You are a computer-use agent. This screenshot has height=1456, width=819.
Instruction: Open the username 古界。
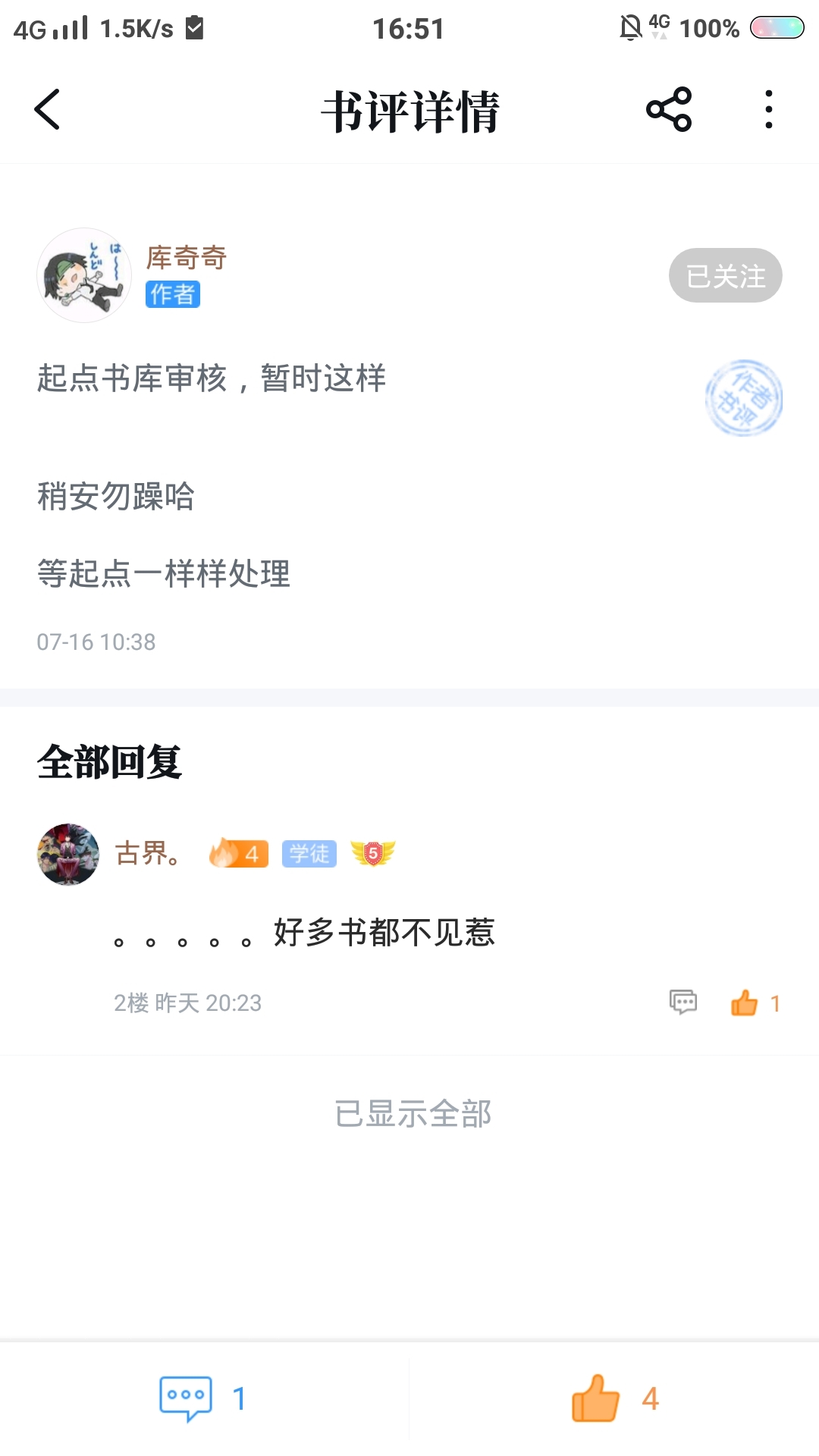click(149, 854)
